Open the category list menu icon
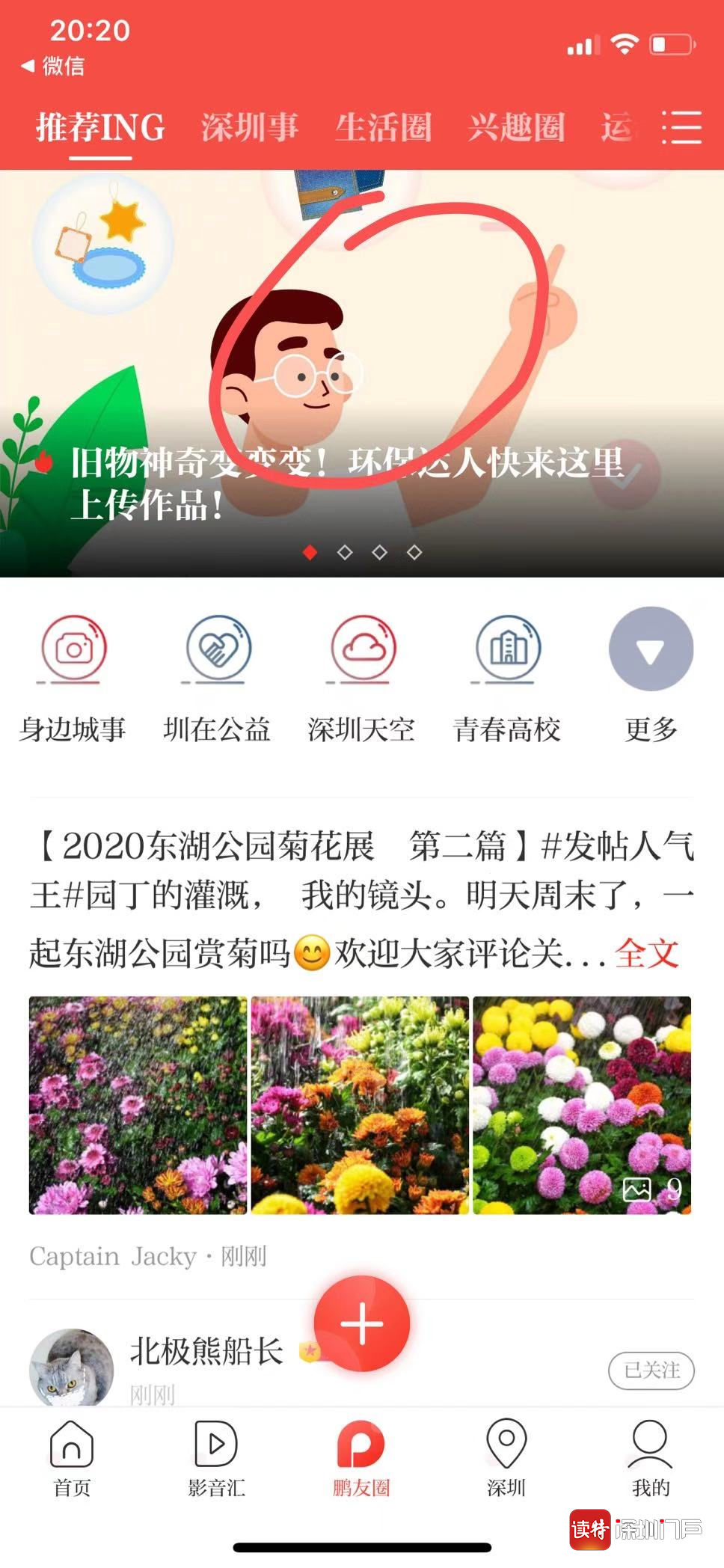 681,127
